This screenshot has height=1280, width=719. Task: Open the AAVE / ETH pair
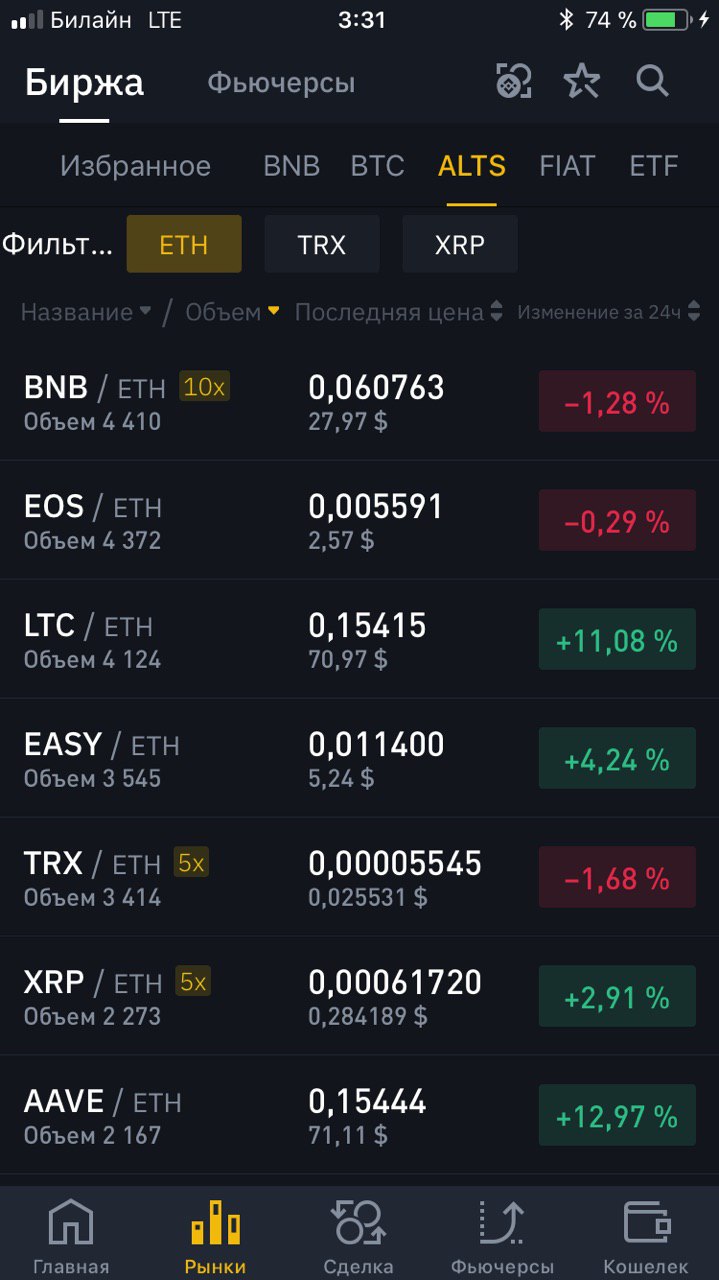[359, 1116]
